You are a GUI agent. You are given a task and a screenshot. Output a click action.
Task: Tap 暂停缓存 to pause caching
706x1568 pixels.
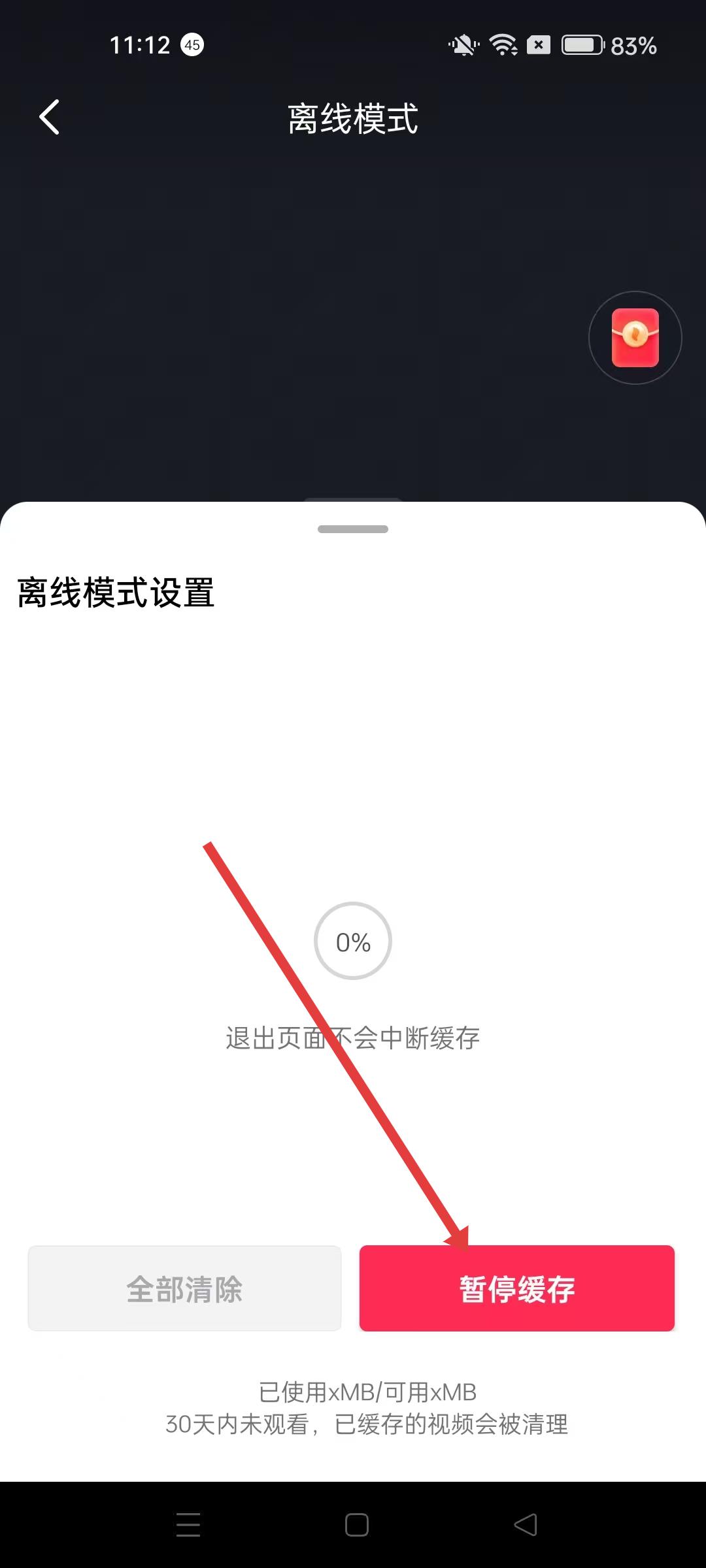click(516, 1288)
